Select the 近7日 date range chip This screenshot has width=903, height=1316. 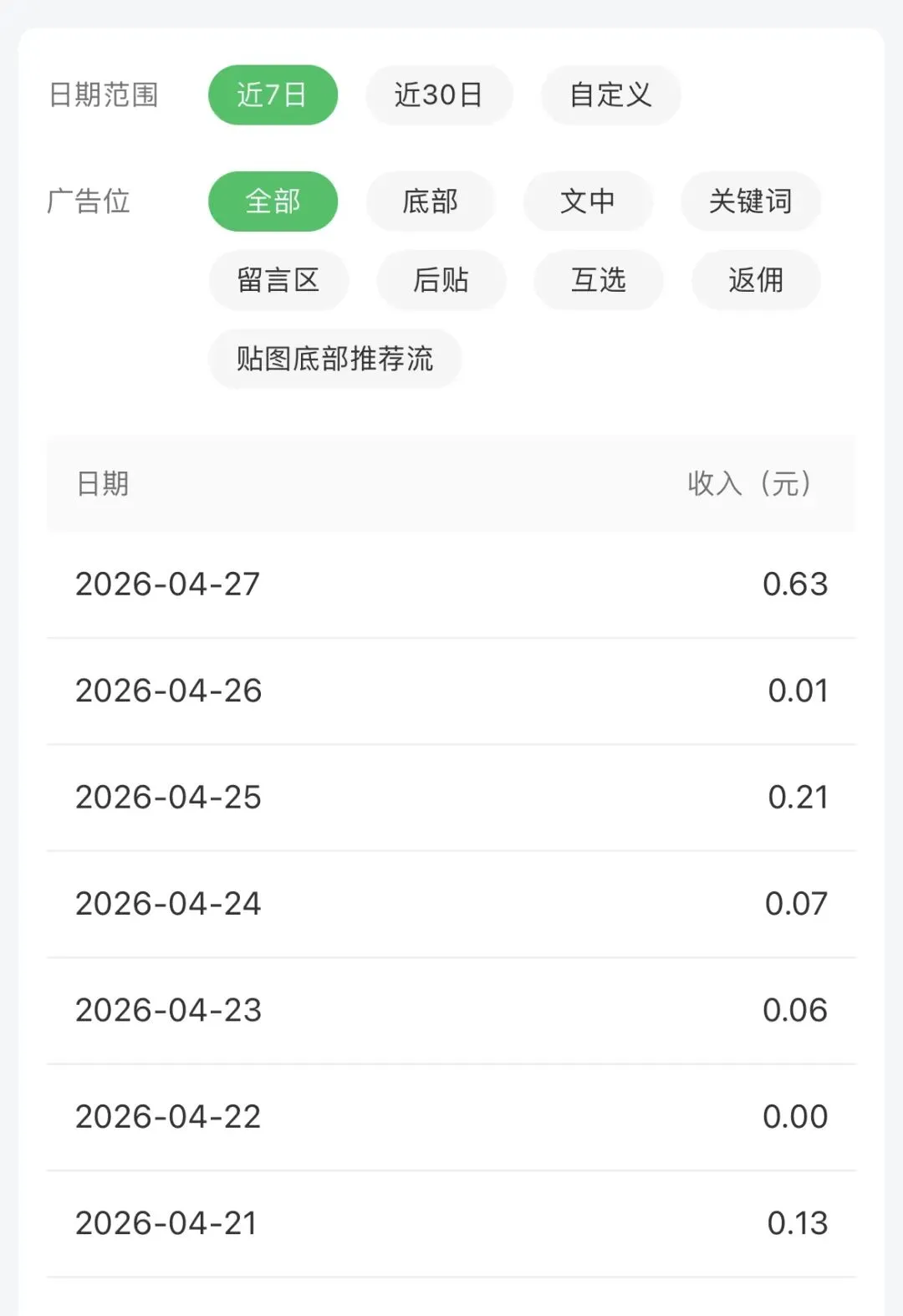(273, 95)
